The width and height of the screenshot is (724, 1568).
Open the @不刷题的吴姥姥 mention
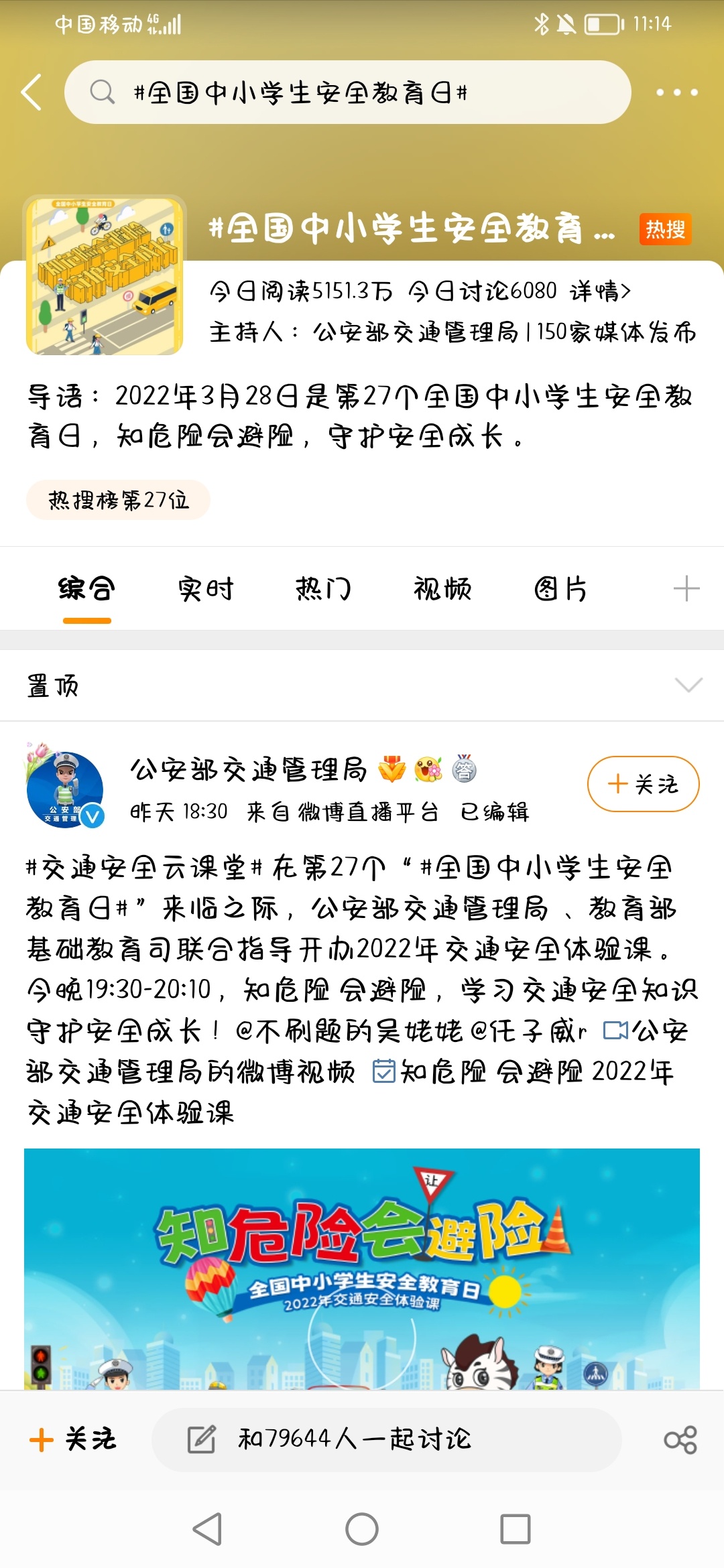click(x=349, y=1031)
